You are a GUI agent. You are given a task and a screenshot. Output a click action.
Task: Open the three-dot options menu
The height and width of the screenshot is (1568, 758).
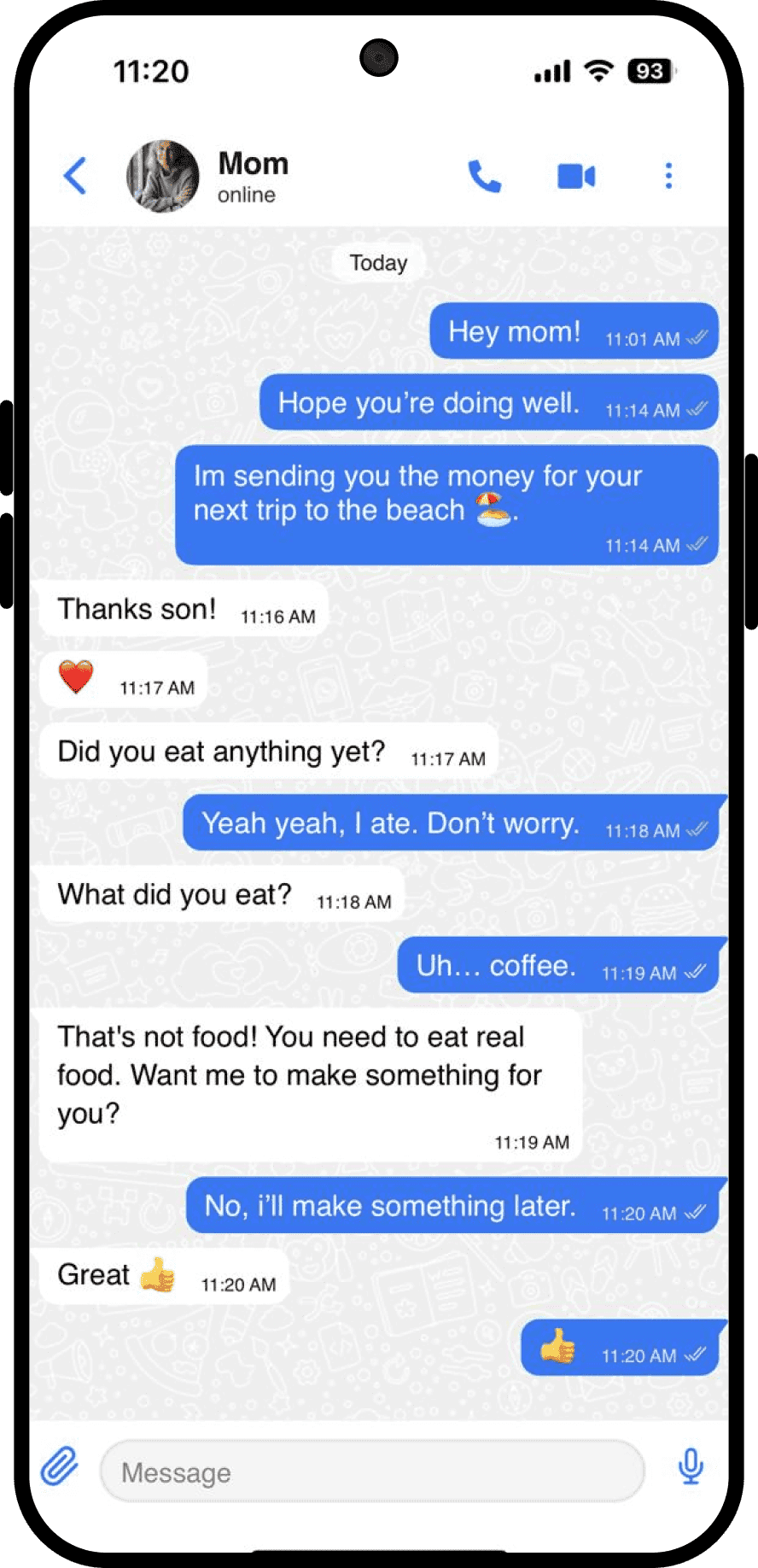pos(668,176)
